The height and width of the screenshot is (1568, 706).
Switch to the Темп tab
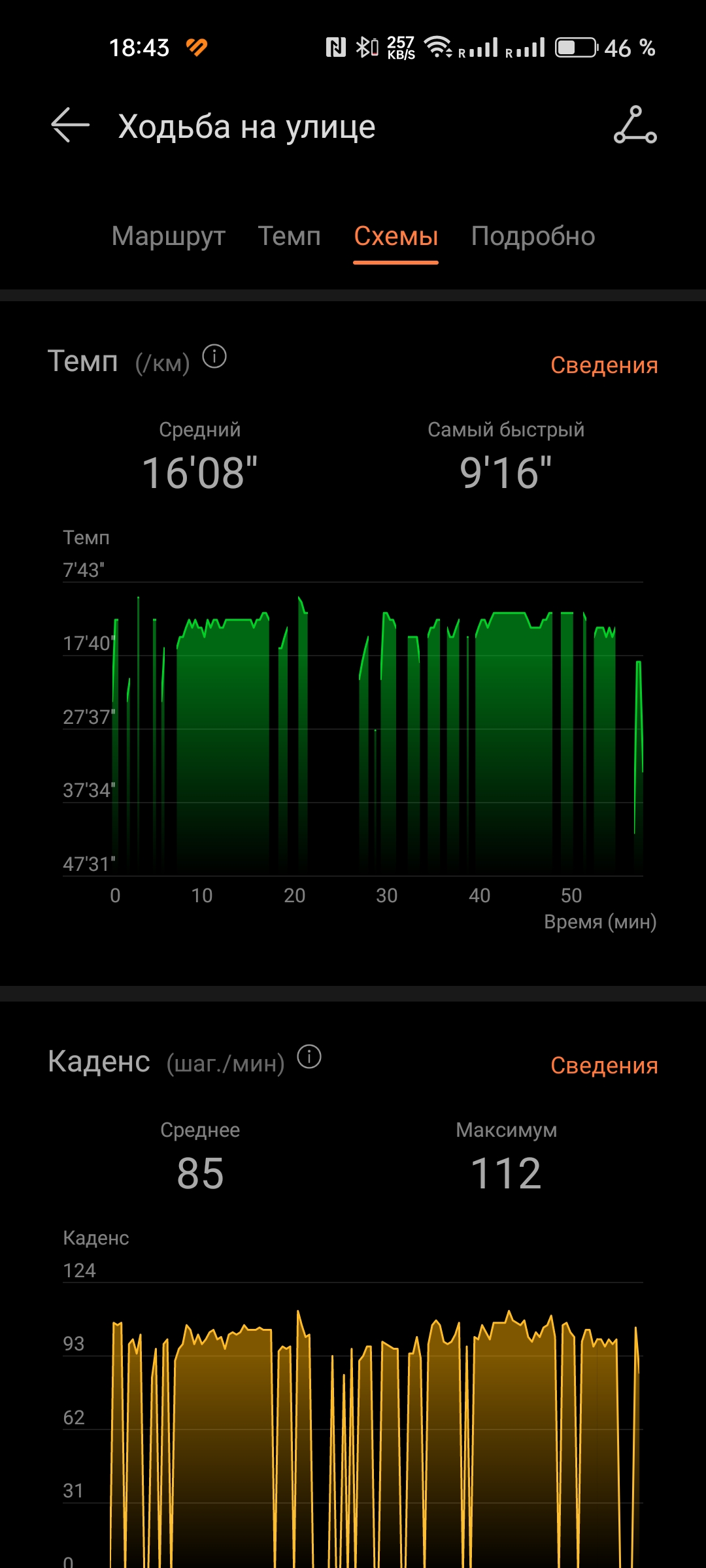pyautogui.click(x=290, y=237)
